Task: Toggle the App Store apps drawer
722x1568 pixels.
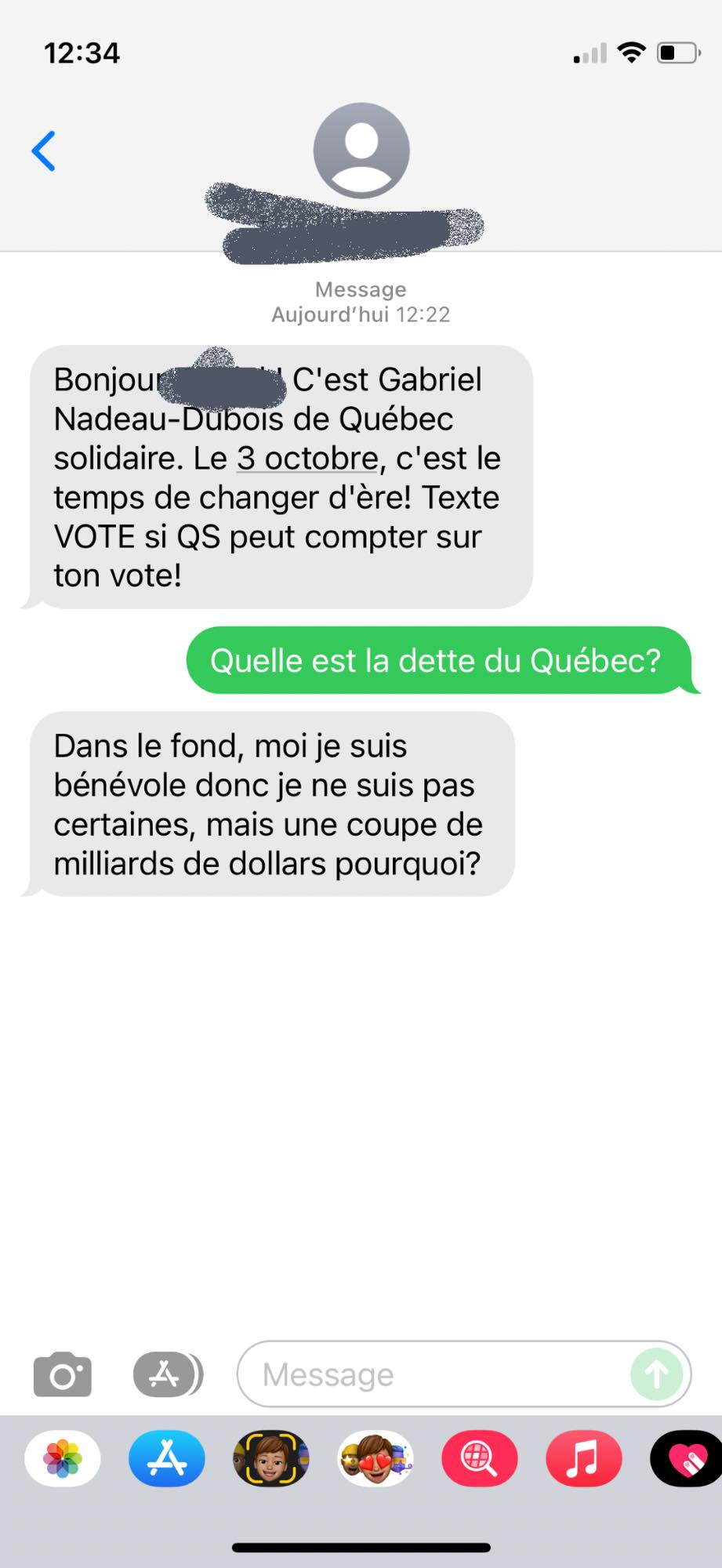Action: pos(167,1374)
